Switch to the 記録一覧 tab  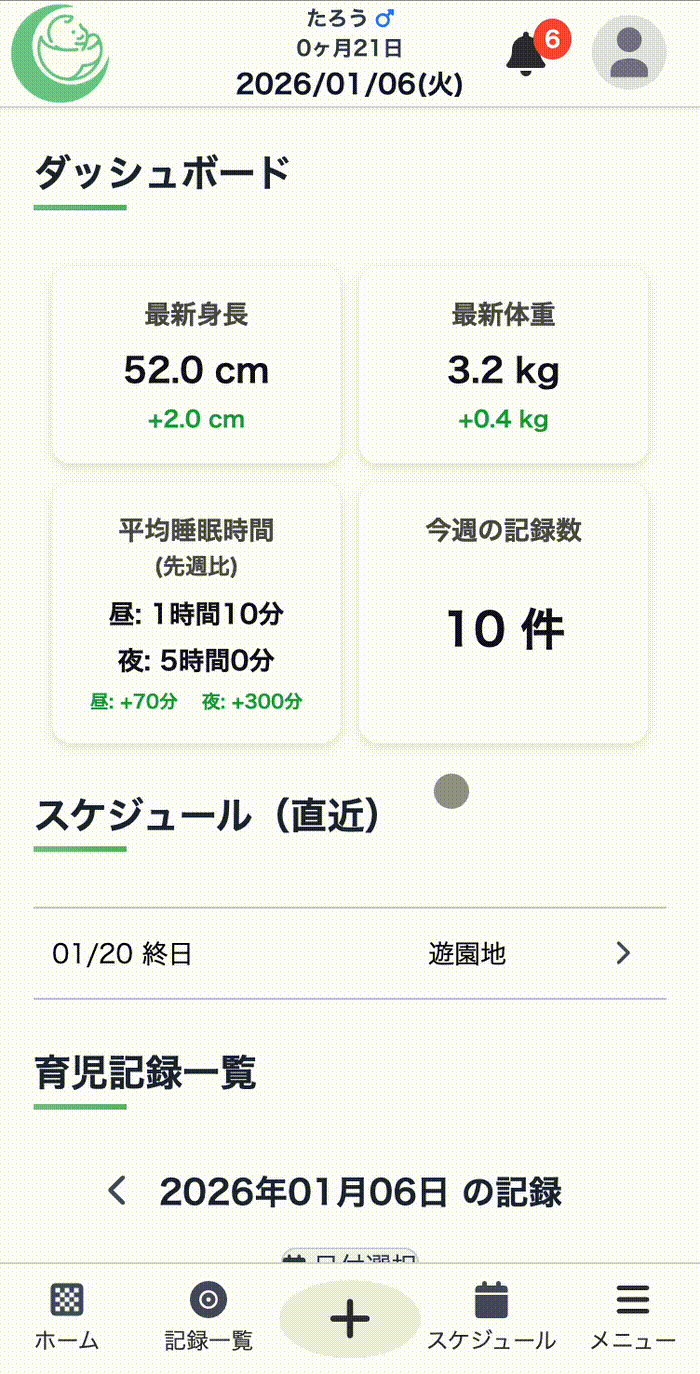point(208,1317)
